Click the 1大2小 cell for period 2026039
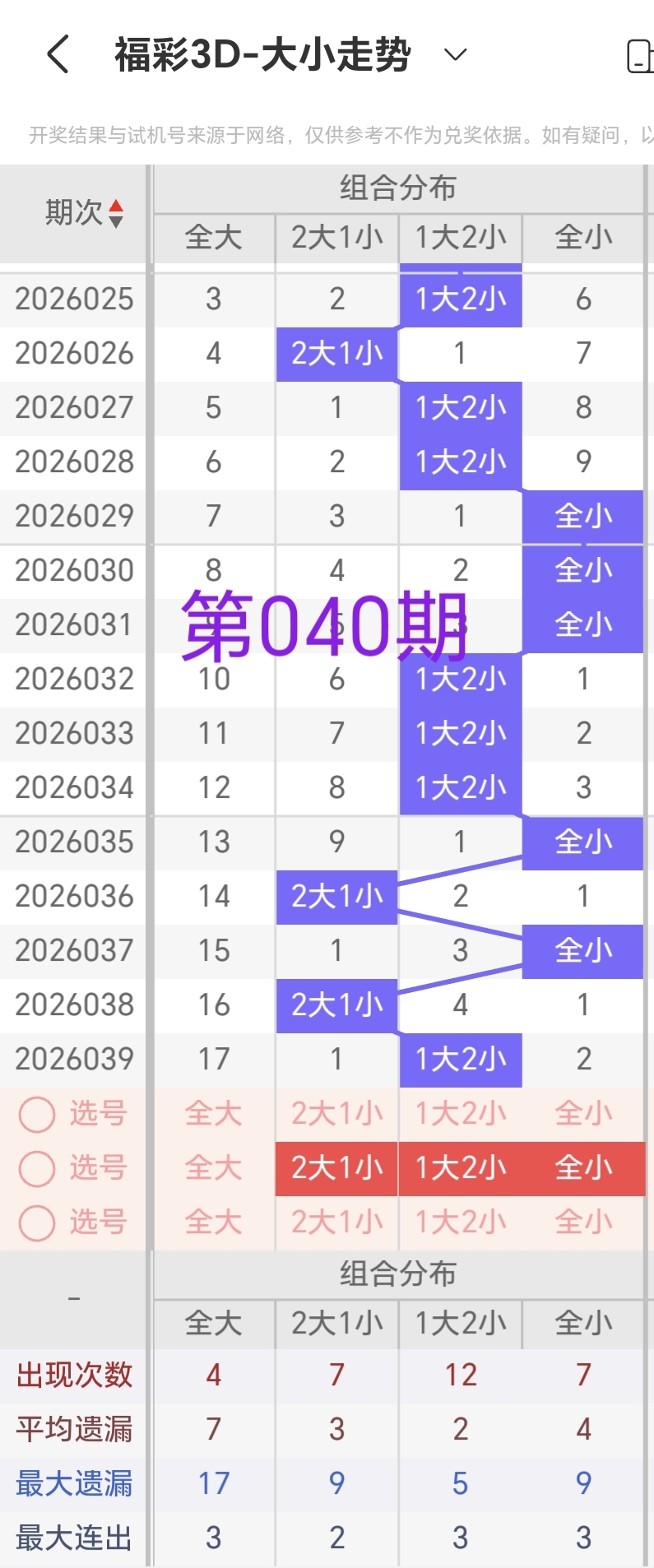Viewport: 654px width, 1568px height. [x=460, y=1059]
